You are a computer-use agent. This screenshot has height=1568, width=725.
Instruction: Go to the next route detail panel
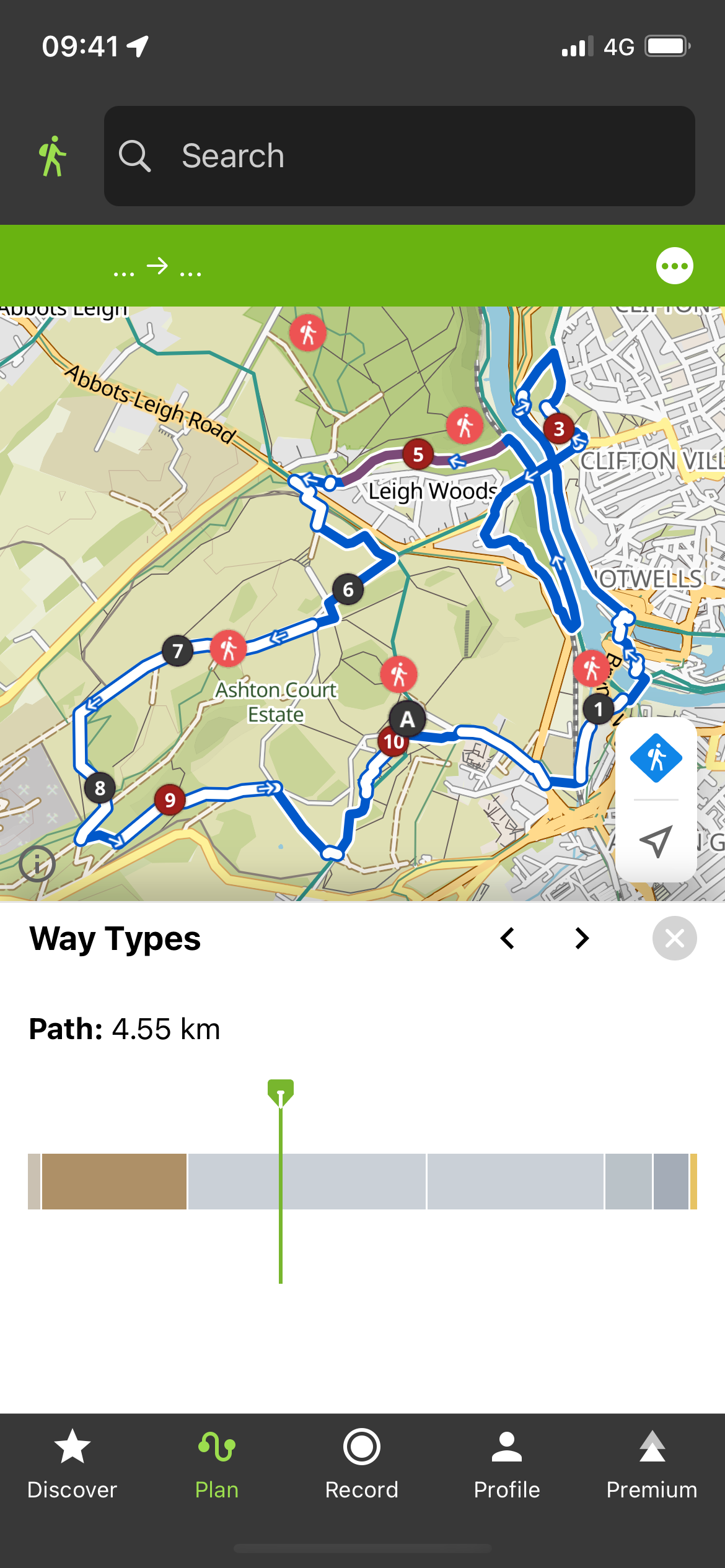581,938
